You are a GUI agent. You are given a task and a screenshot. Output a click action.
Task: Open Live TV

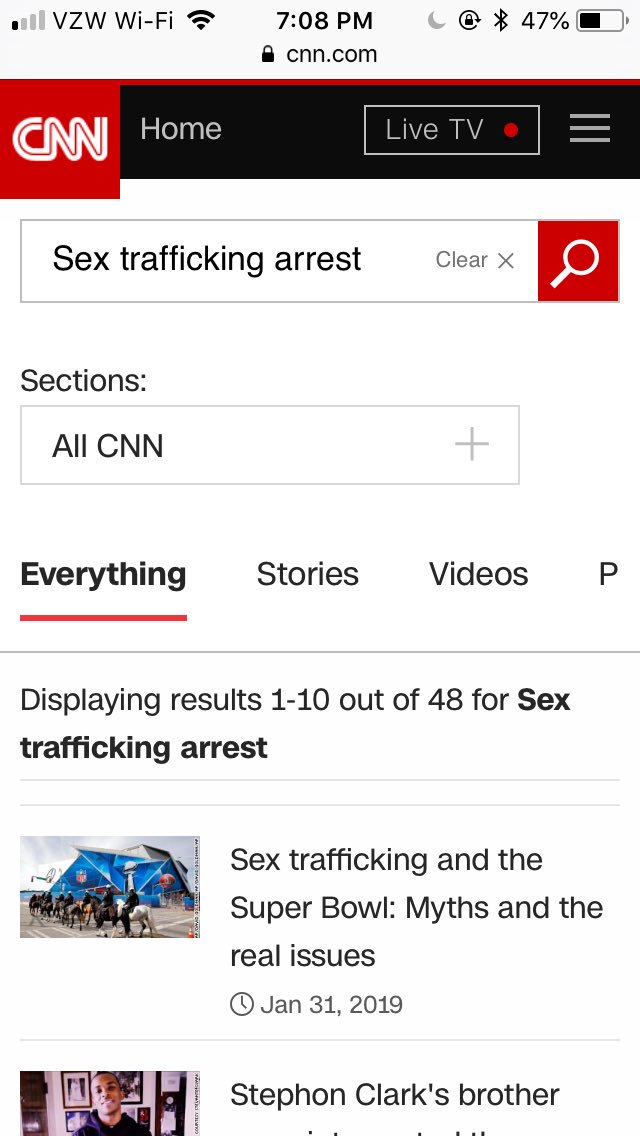coord(452,130)
